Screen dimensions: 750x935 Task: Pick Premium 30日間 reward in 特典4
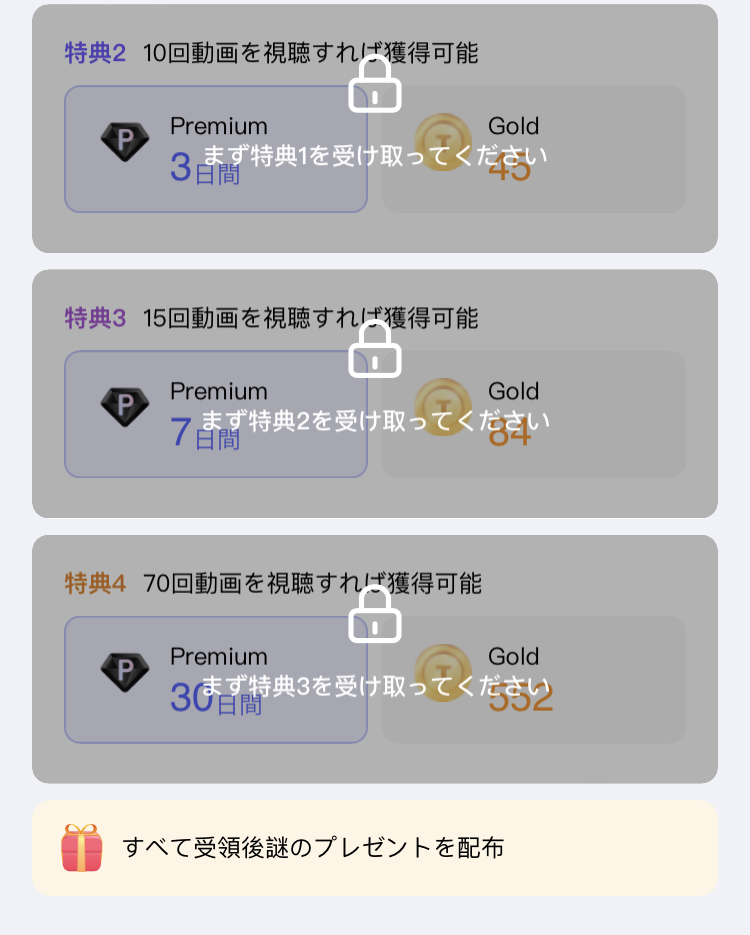pos(216,680)
